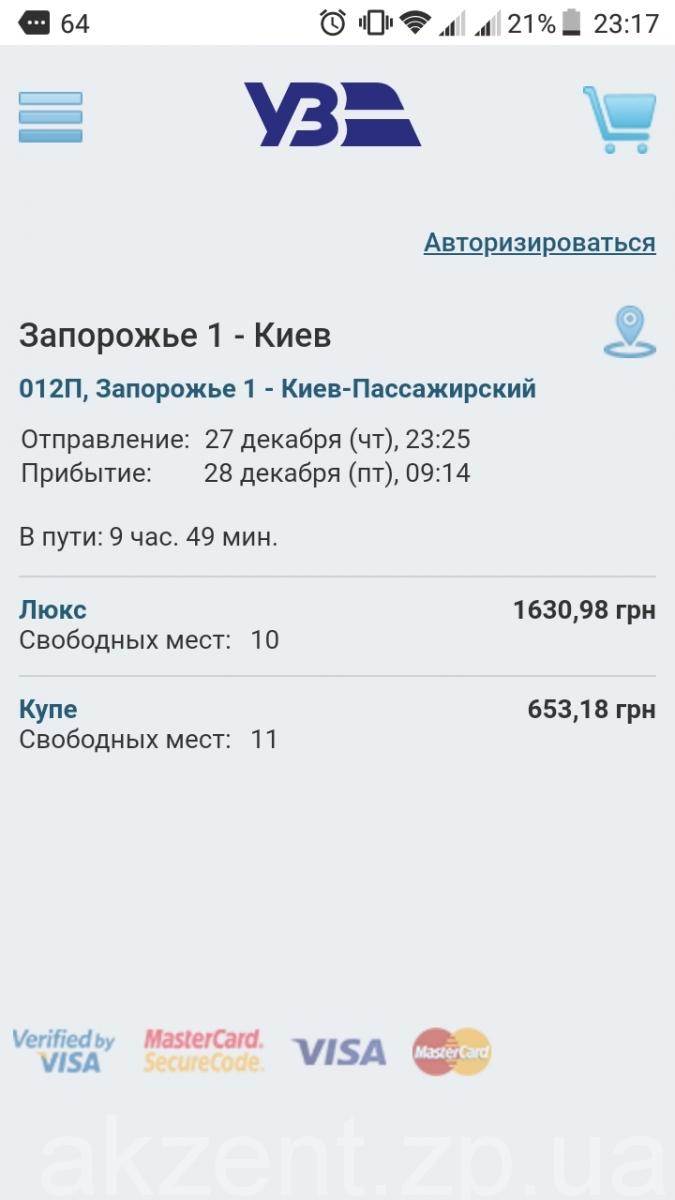The width and height of the screenshot is (675, 1200).
Task: Open the hamburger menu
Action: [x=50, y=117]
